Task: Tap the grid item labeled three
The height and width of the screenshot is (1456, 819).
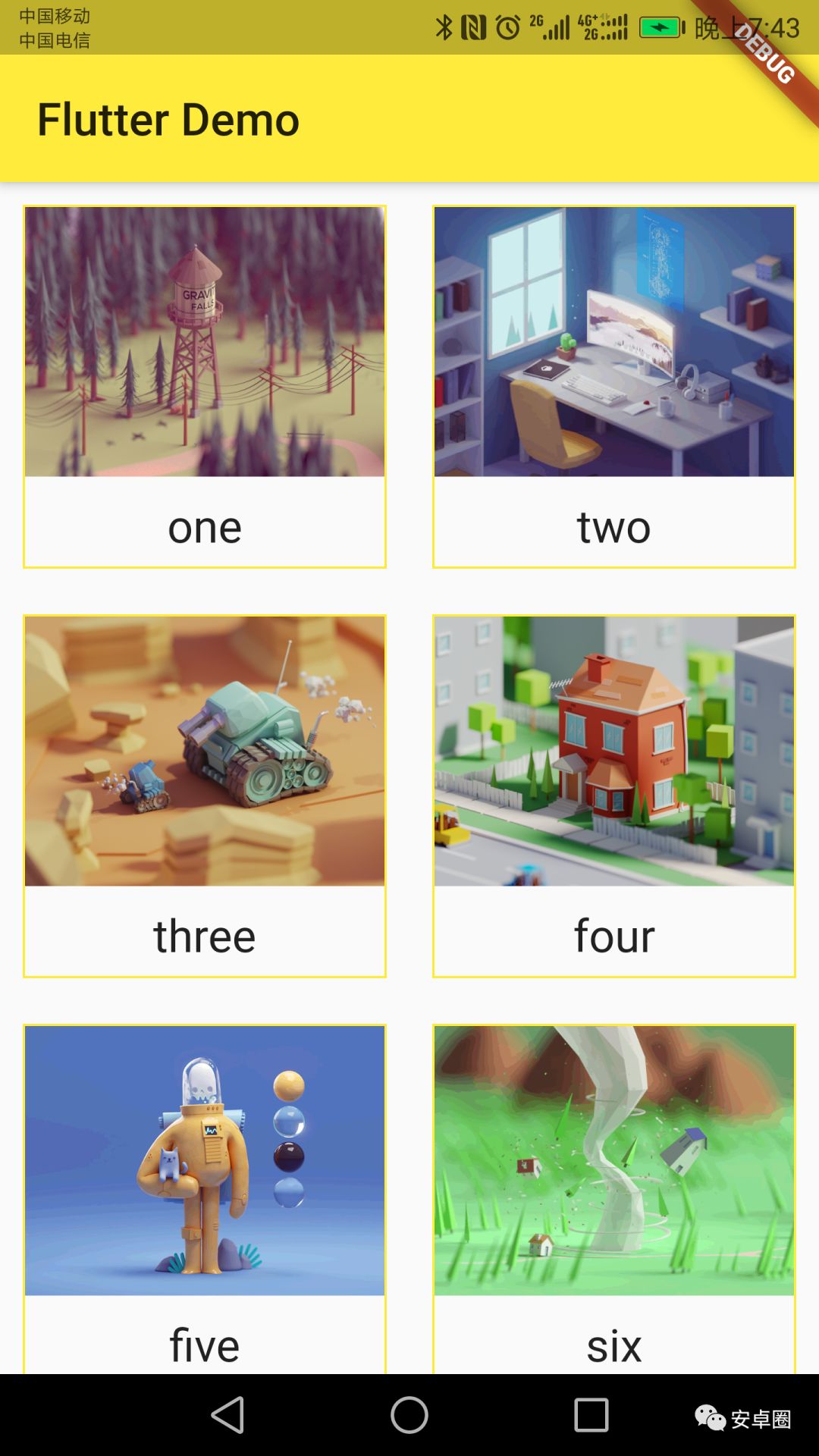Action: click(x=205, y=796)
